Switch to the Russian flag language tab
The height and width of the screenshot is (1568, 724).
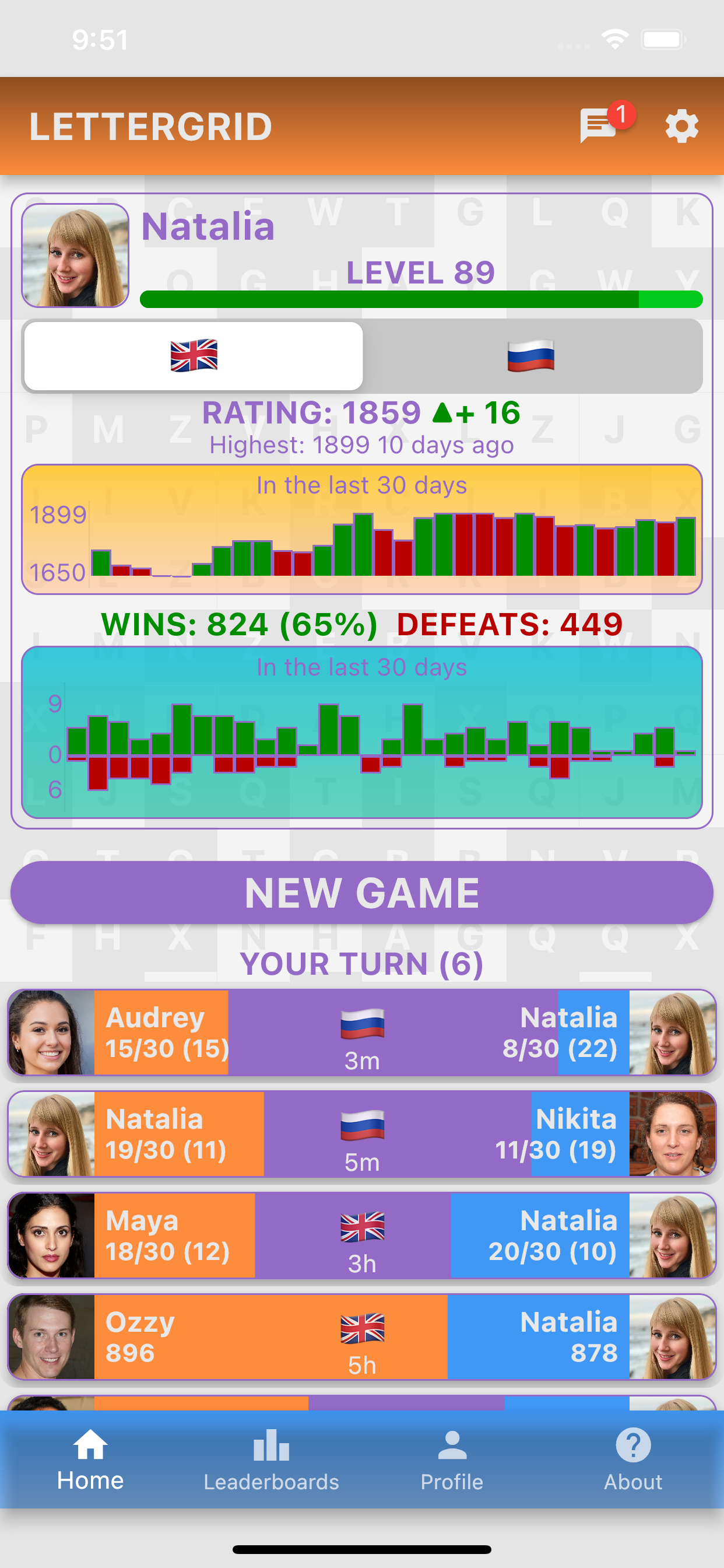[x=530, y=356]
